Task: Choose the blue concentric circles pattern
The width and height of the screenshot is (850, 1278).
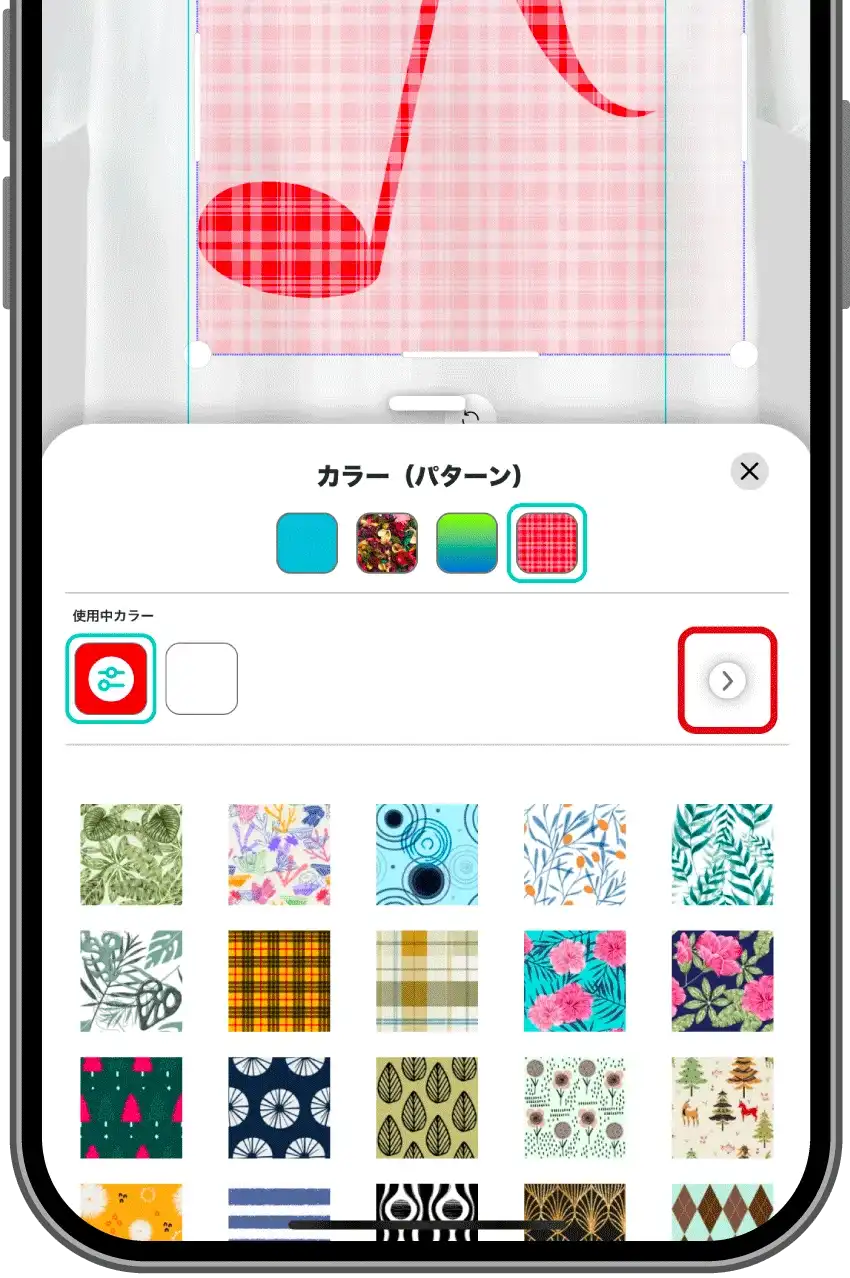Action: (x=427, y=854)
